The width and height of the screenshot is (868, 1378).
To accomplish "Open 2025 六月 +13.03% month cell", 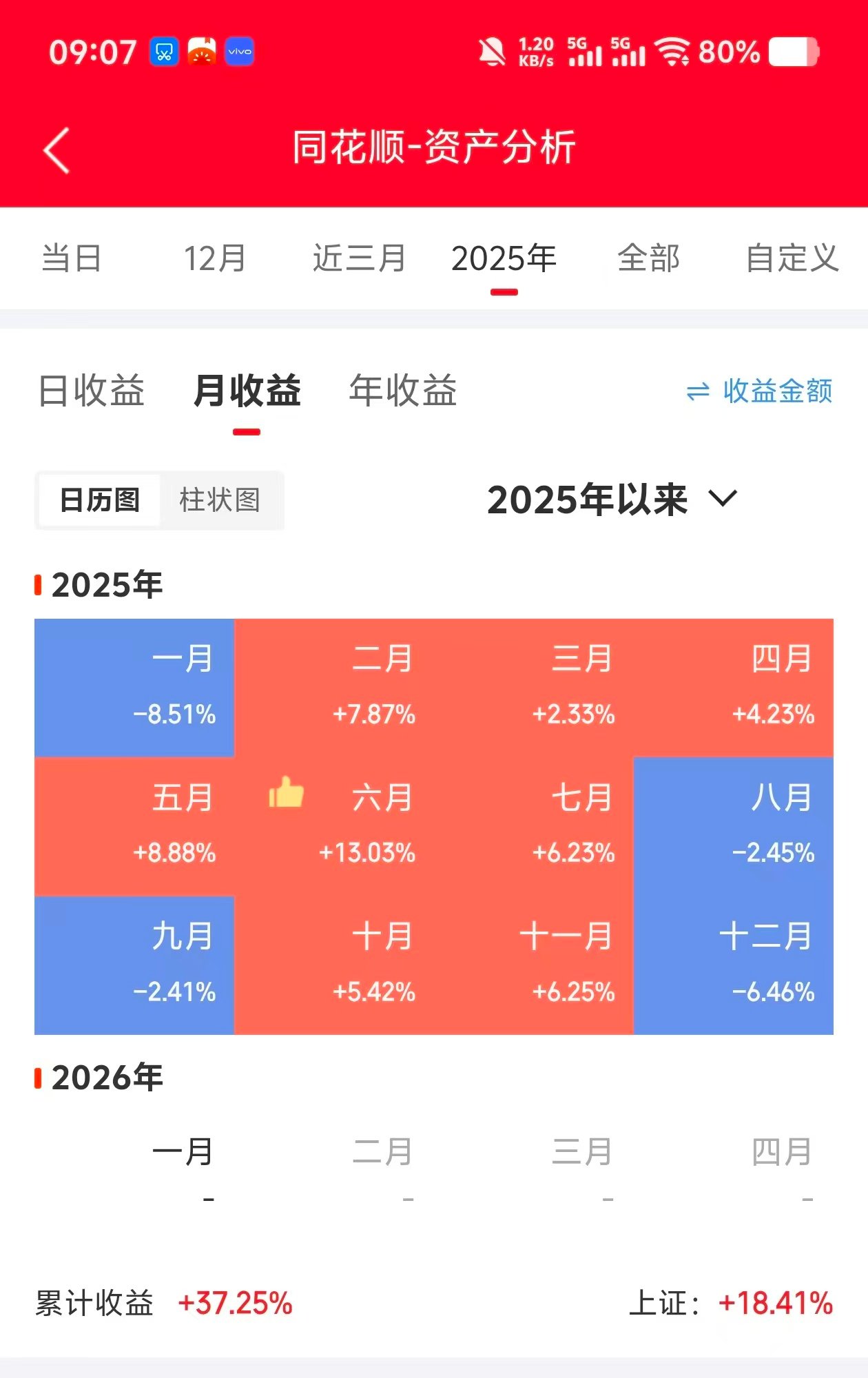I will pyautogui.click(x=334, y=826).
